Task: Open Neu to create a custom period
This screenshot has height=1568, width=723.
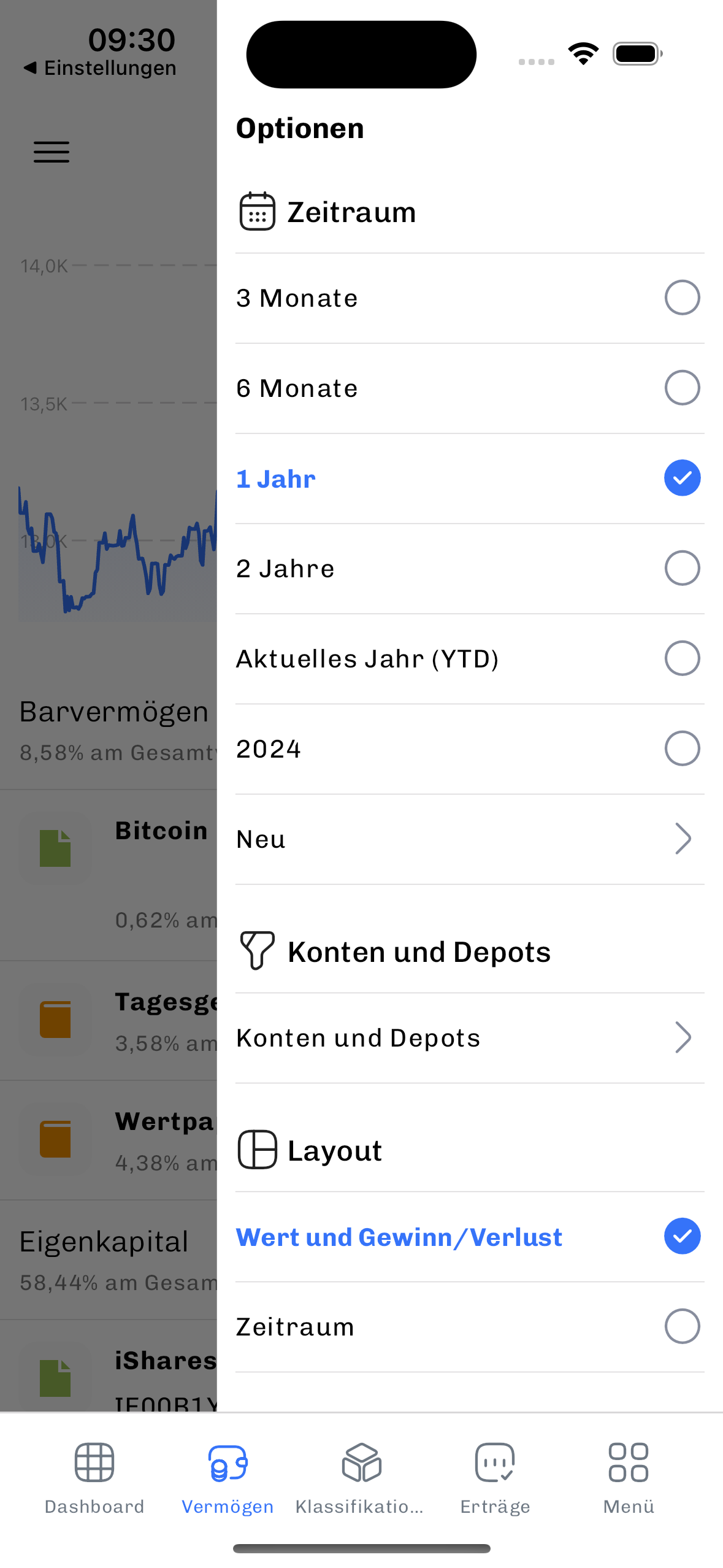Action: pos(469,839)
